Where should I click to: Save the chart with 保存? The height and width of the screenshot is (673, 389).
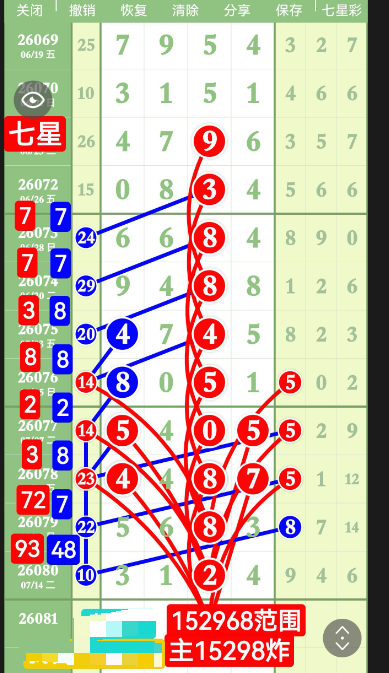pos(289,10)
